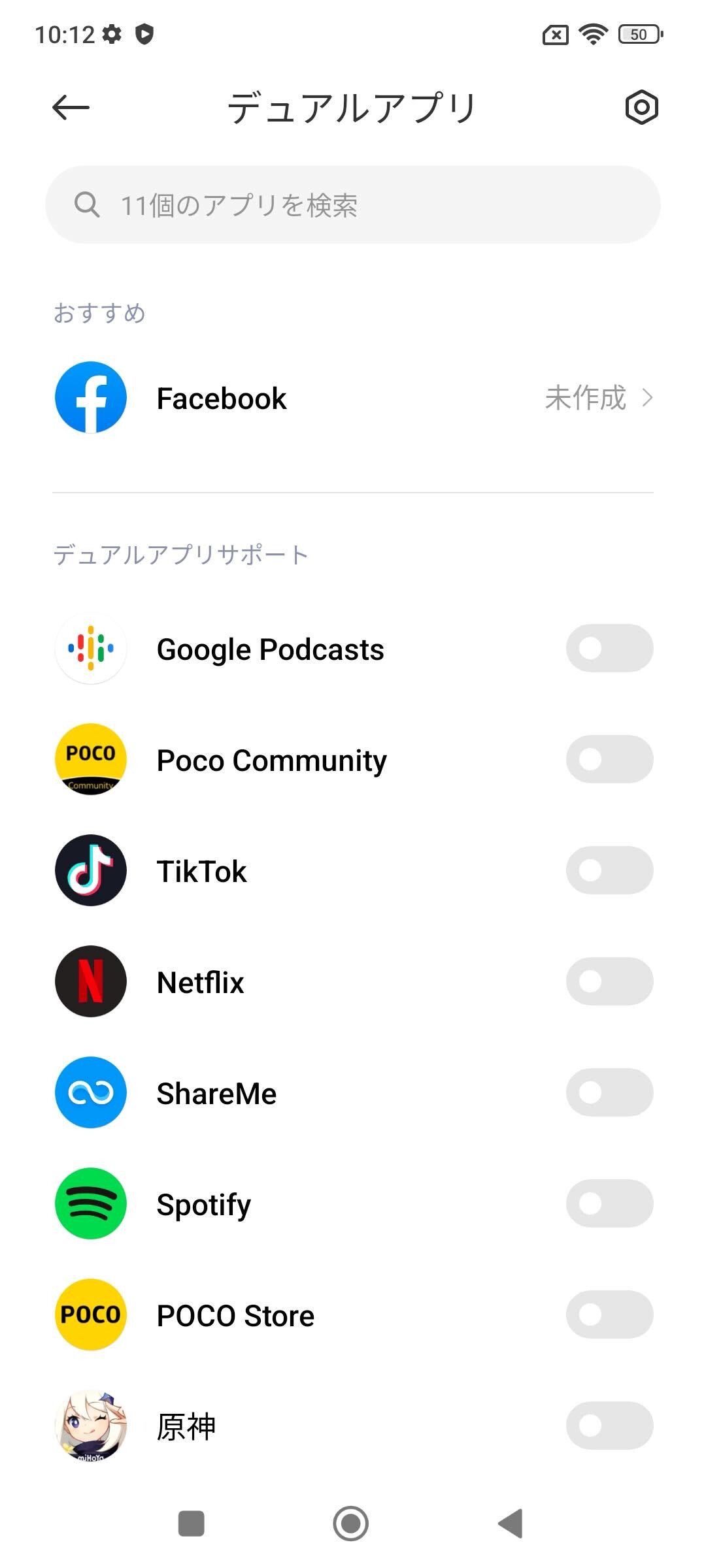Image resolution: width=706 pixels, height=1568 pixels.
Task: Go back from the デュアルアプリ screen
Action: (x=71, y=108)
